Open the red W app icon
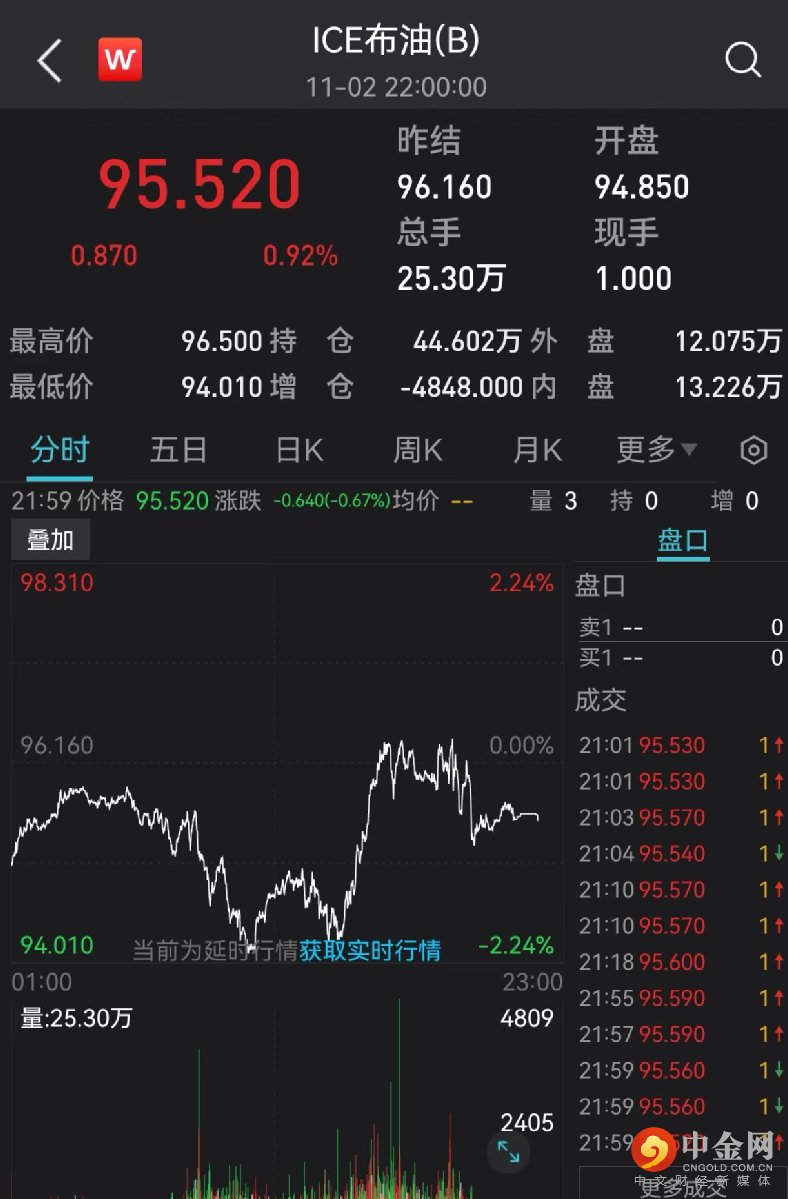This screenshot has height=1199, width=788. point(120,60)
